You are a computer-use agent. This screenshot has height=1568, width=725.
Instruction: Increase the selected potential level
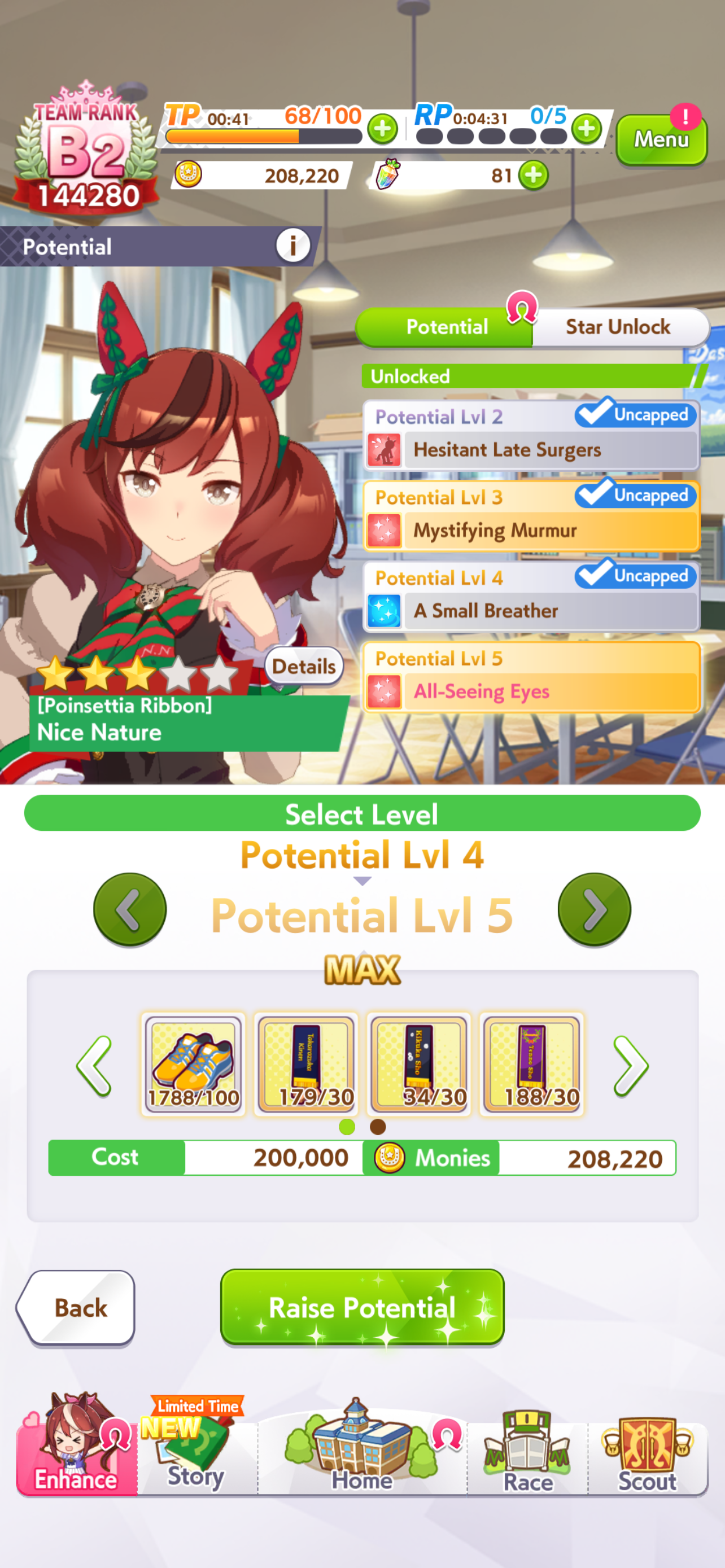tap(594, 909)
